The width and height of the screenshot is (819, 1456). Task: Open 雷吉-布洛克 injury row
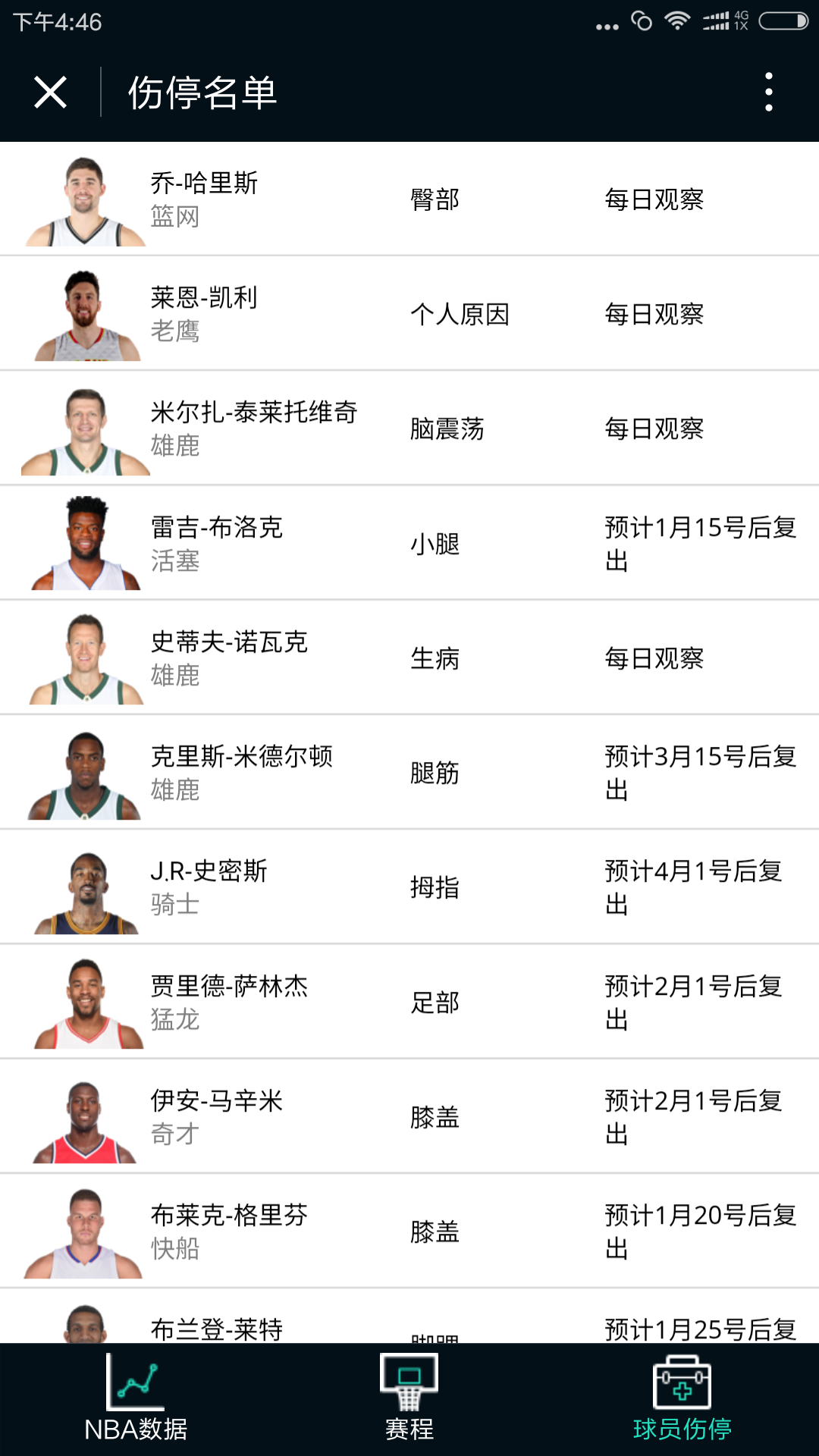tap(409, 543)
